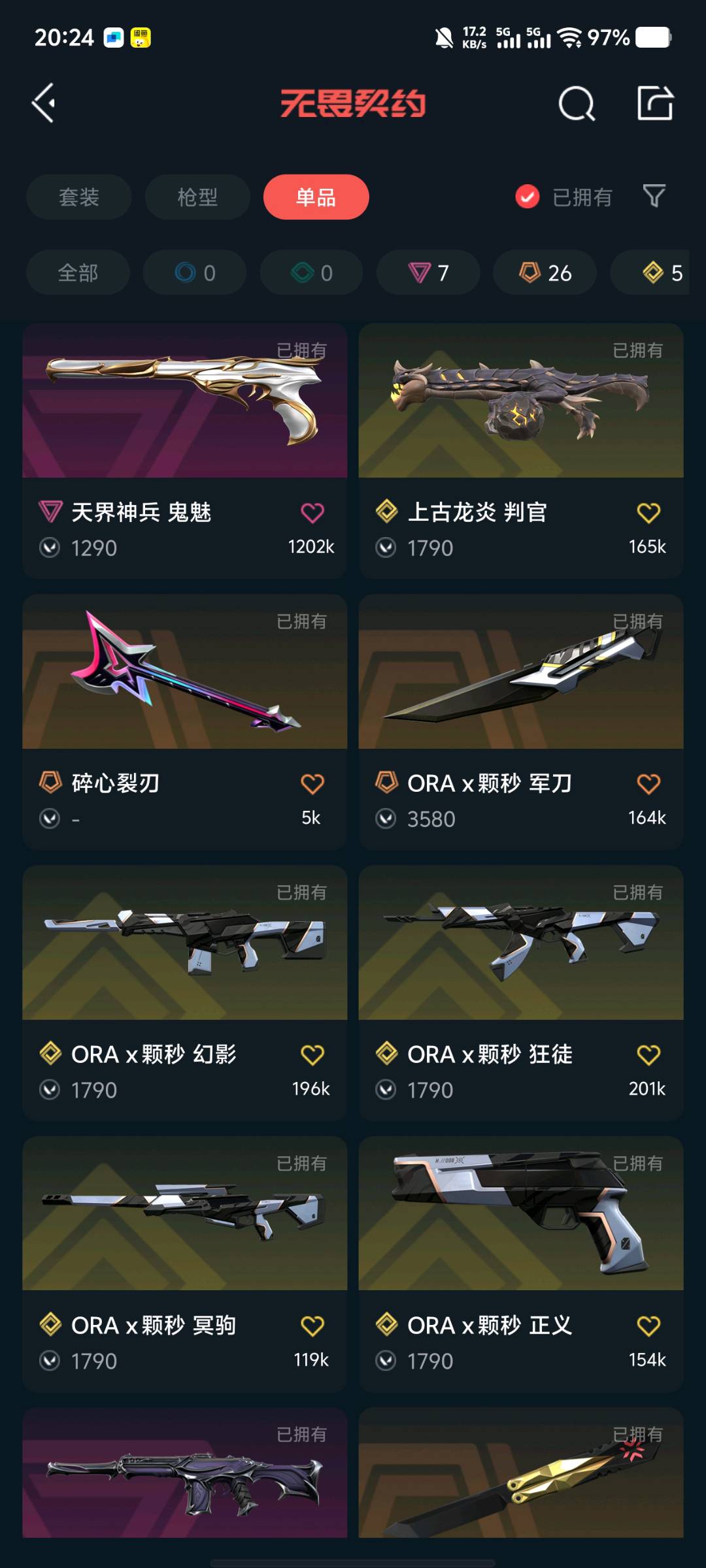706x1568 pixels.
Task: Uncheck the 已拥有 filter checkbox
Action: pyautogui.click(x=527, y=197)
